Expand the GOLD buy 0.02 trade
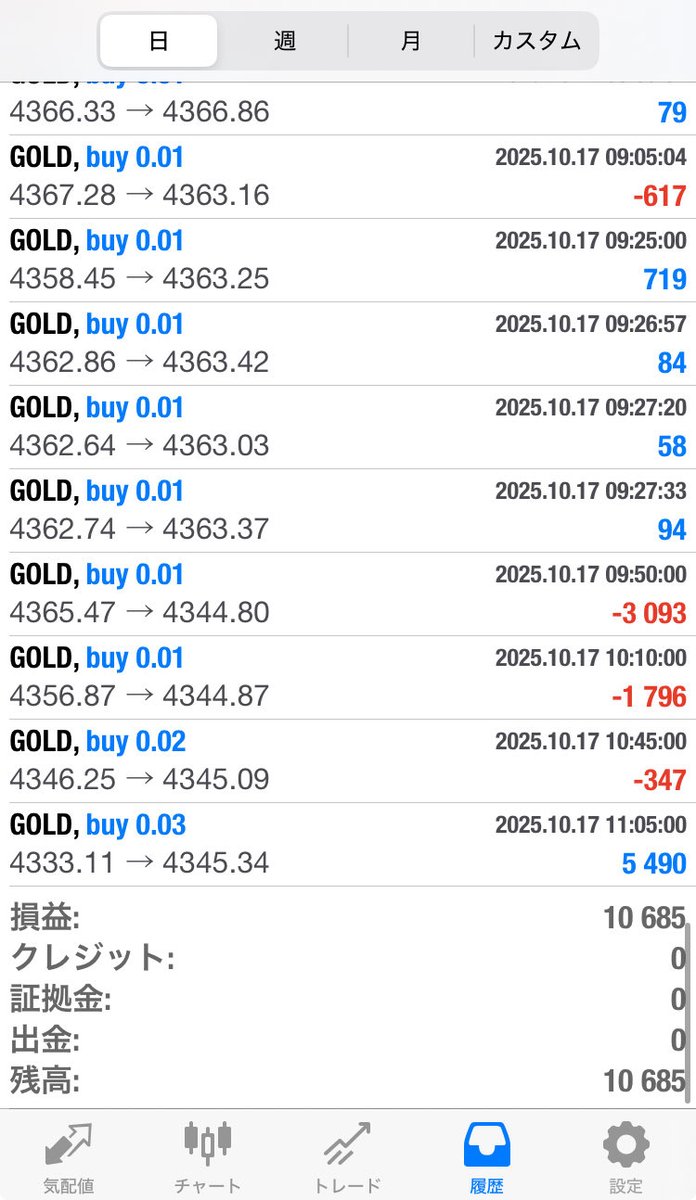696x1200 pixels. pos(348,761)
